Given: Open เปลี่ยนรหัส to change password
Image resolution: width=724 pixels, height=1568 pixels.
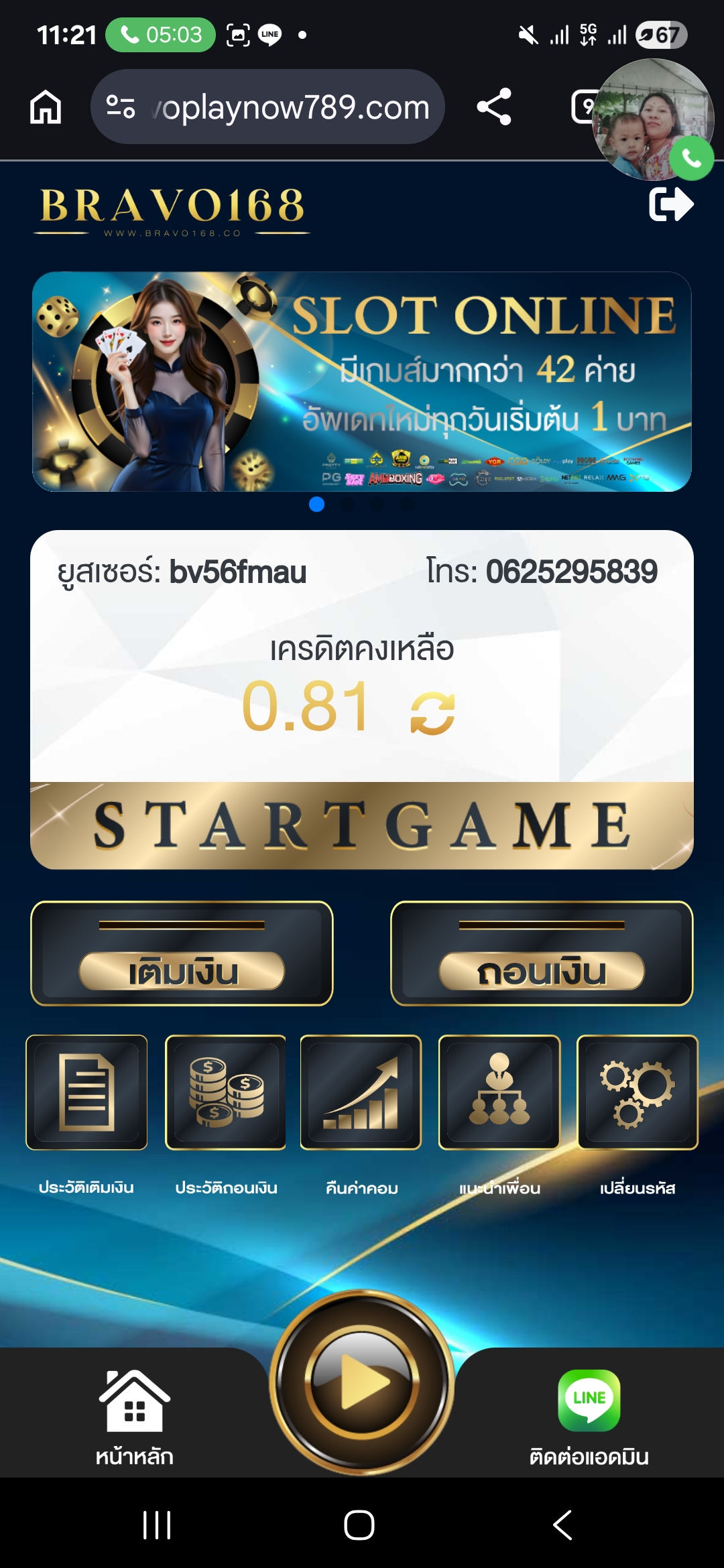Looking at the screenshot, I should pyautogui.click(x=638, y=1092).
